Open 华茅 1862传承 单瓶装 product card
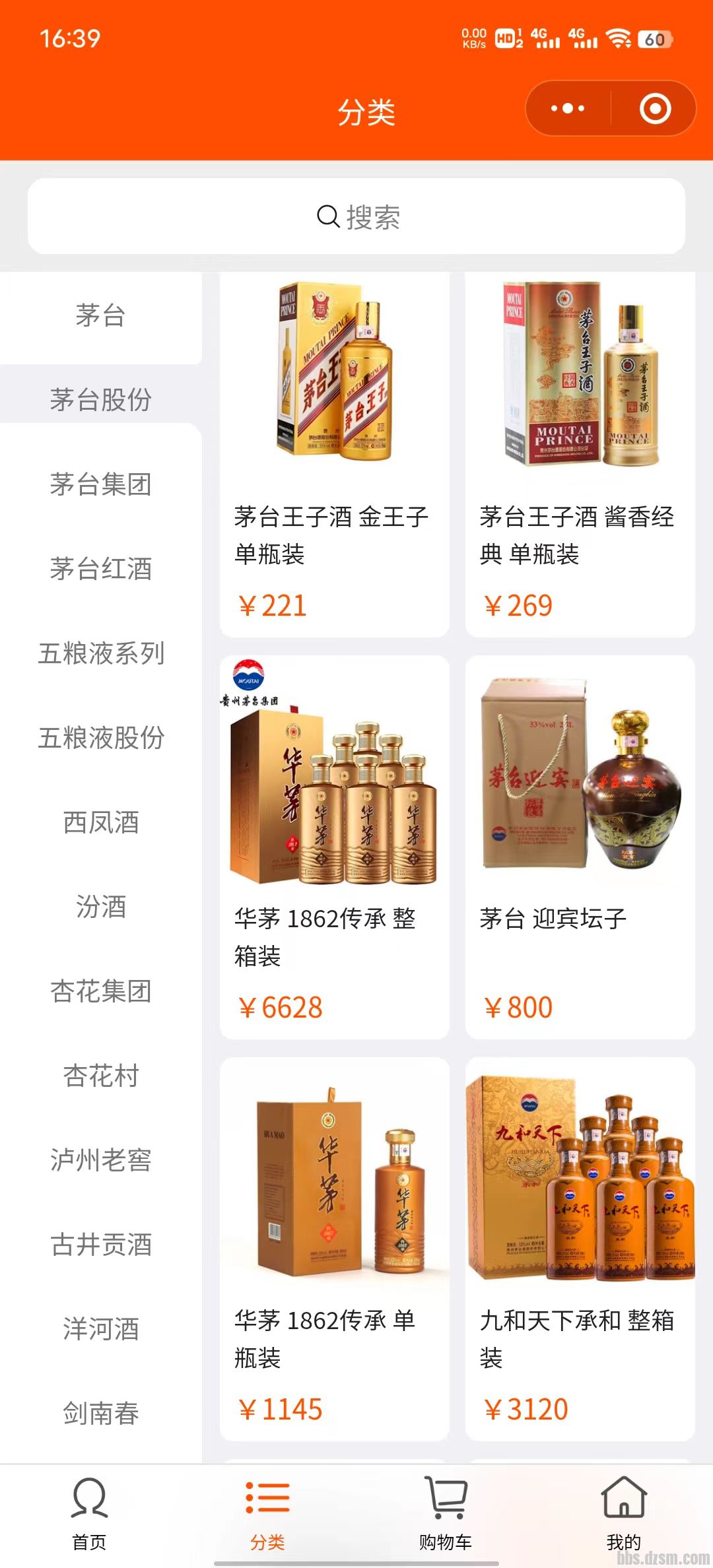The width and height of the screenshot is (713, 1568). pos(335,1249)
